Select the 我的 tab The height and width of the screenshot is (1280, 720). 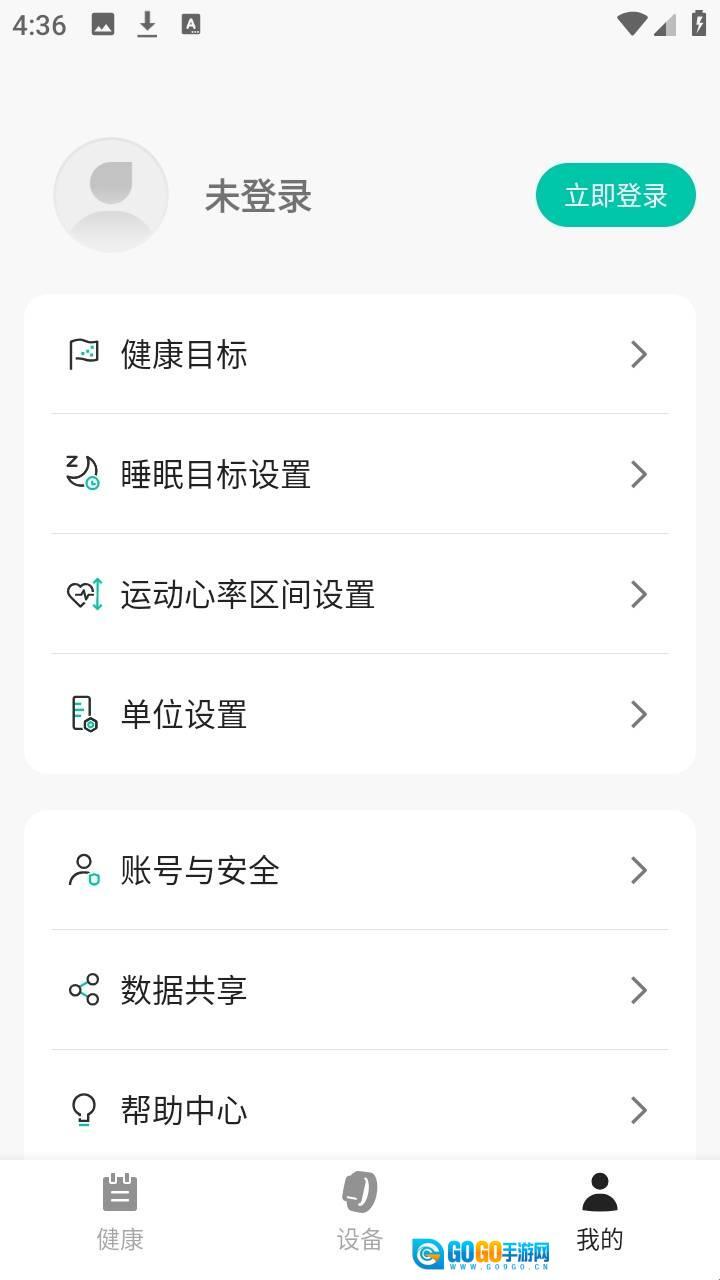click(600, 1212)
